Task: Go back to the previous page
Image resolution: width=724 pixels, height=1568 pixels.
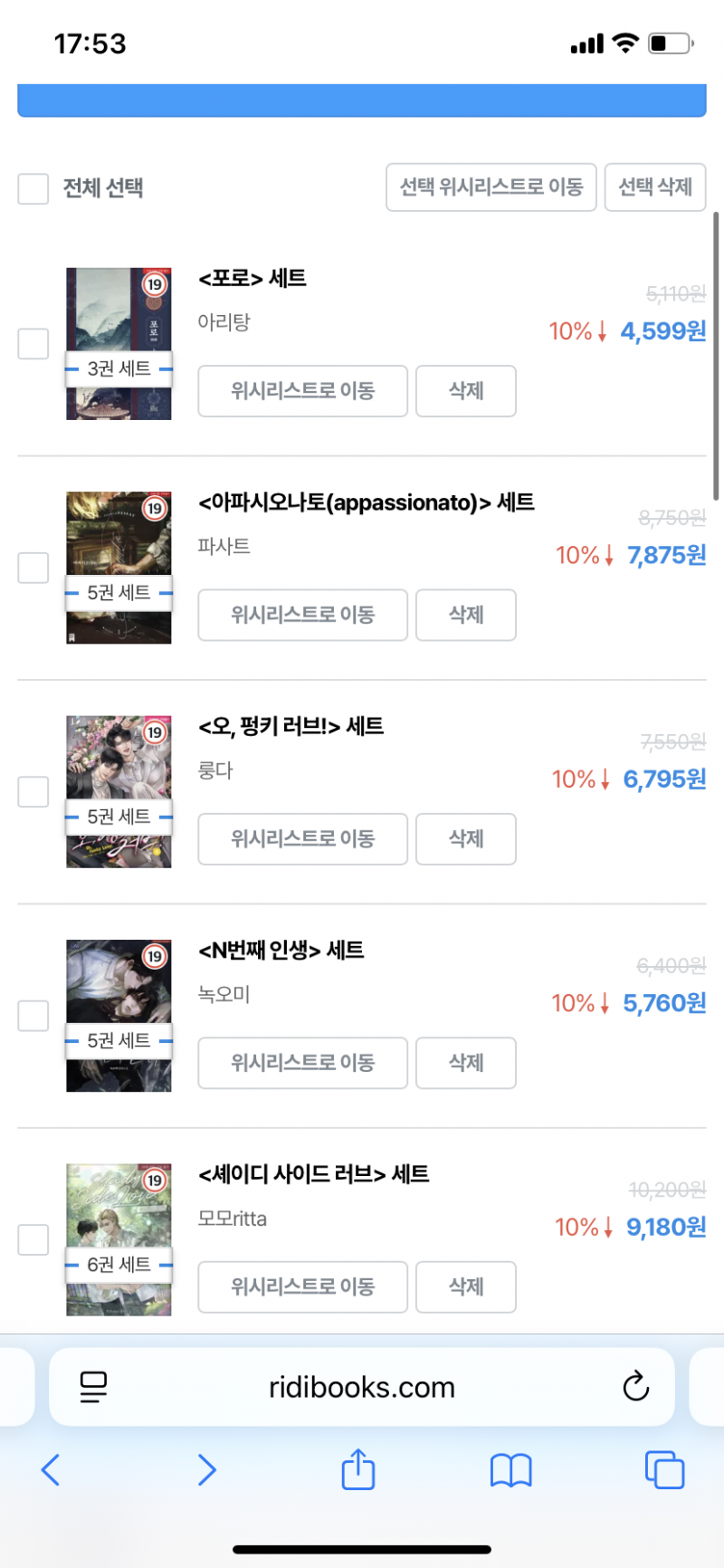Action: (51, 1470)
